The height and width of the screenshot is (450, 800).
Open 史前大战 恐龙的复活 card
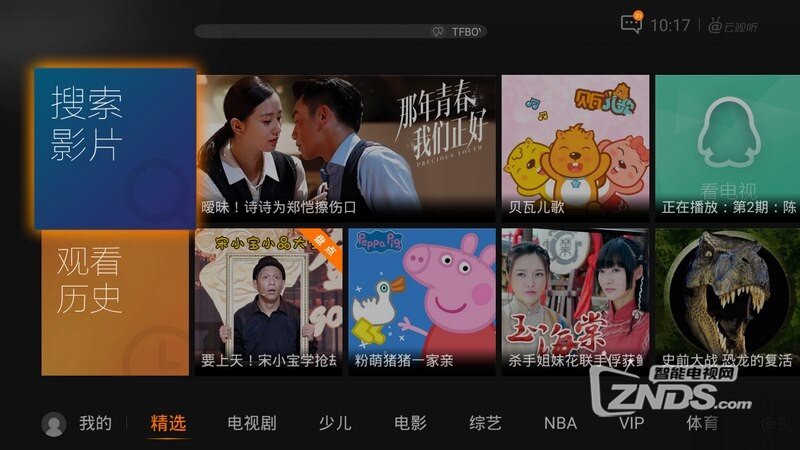click(727, 302)
